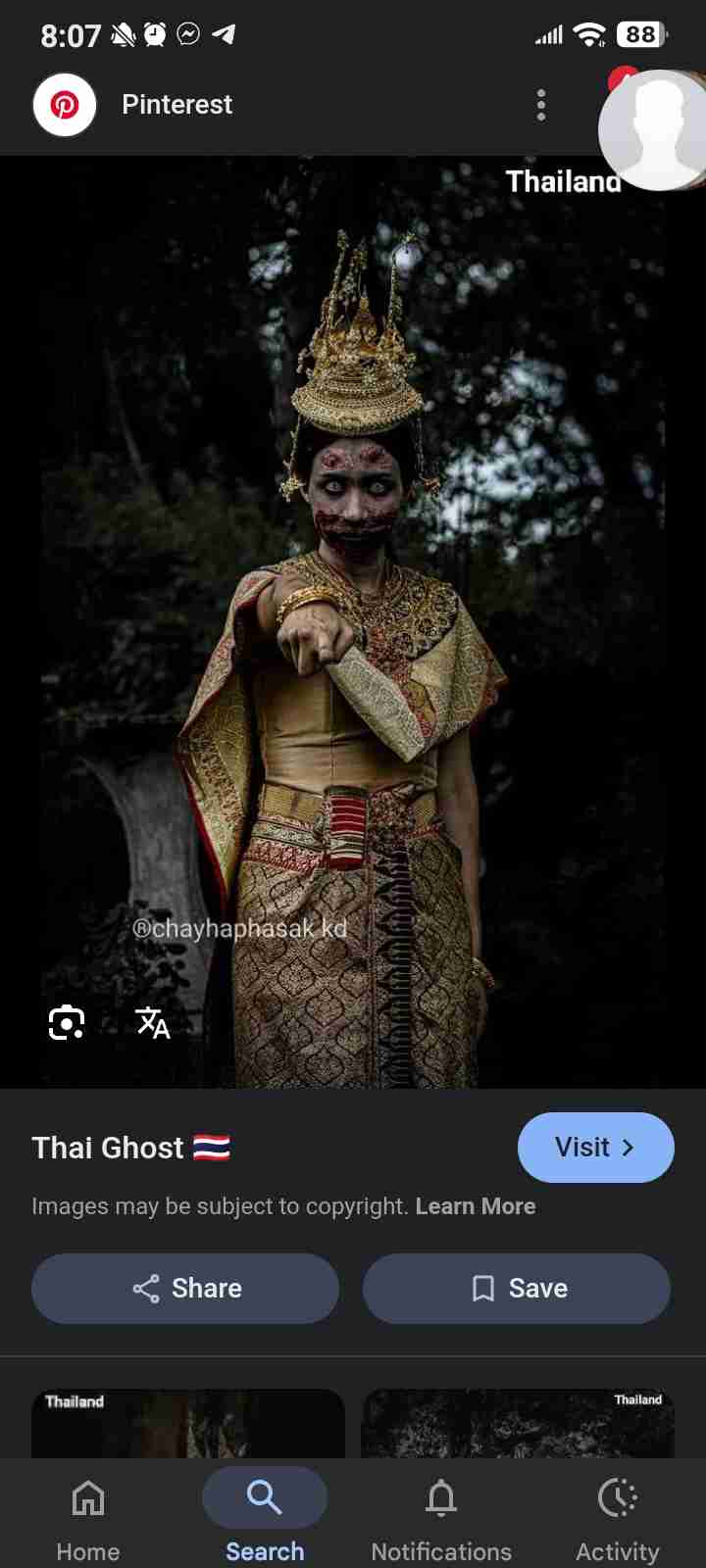Image resolution: width=706 pixels, height=1568 pixels.
Task: Switch to the Home tab
Action: pyautogui.click(x=88, y=1514)
